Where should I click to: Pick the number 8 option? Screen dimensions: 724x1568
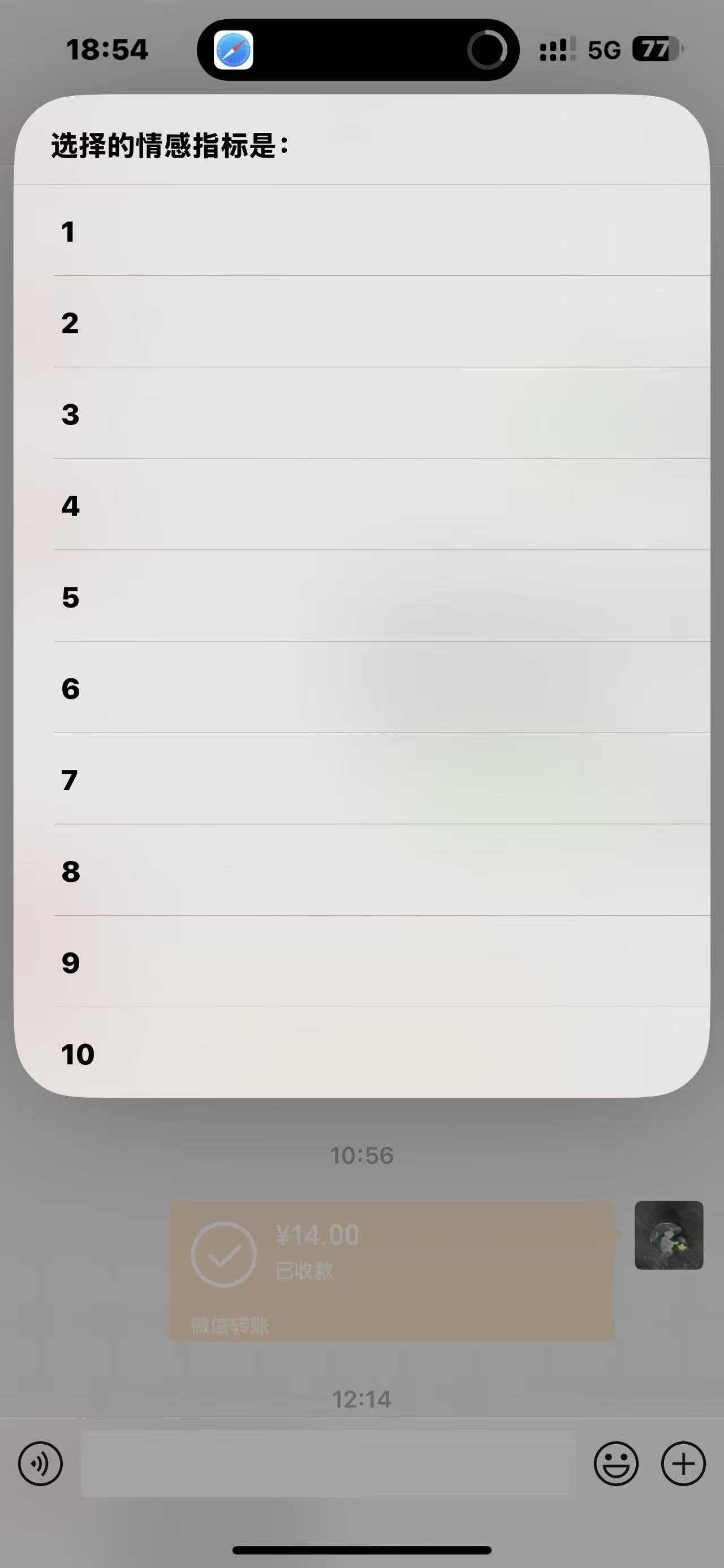tap(361, 870)
